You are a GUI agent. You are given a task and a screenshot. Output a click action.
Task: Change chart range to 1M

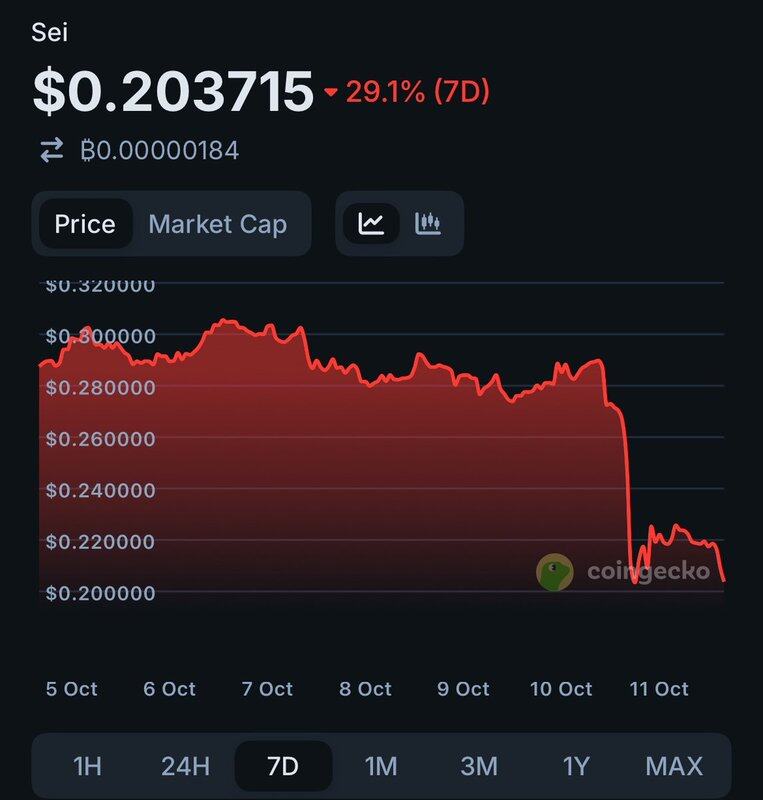tap(381, 767)
